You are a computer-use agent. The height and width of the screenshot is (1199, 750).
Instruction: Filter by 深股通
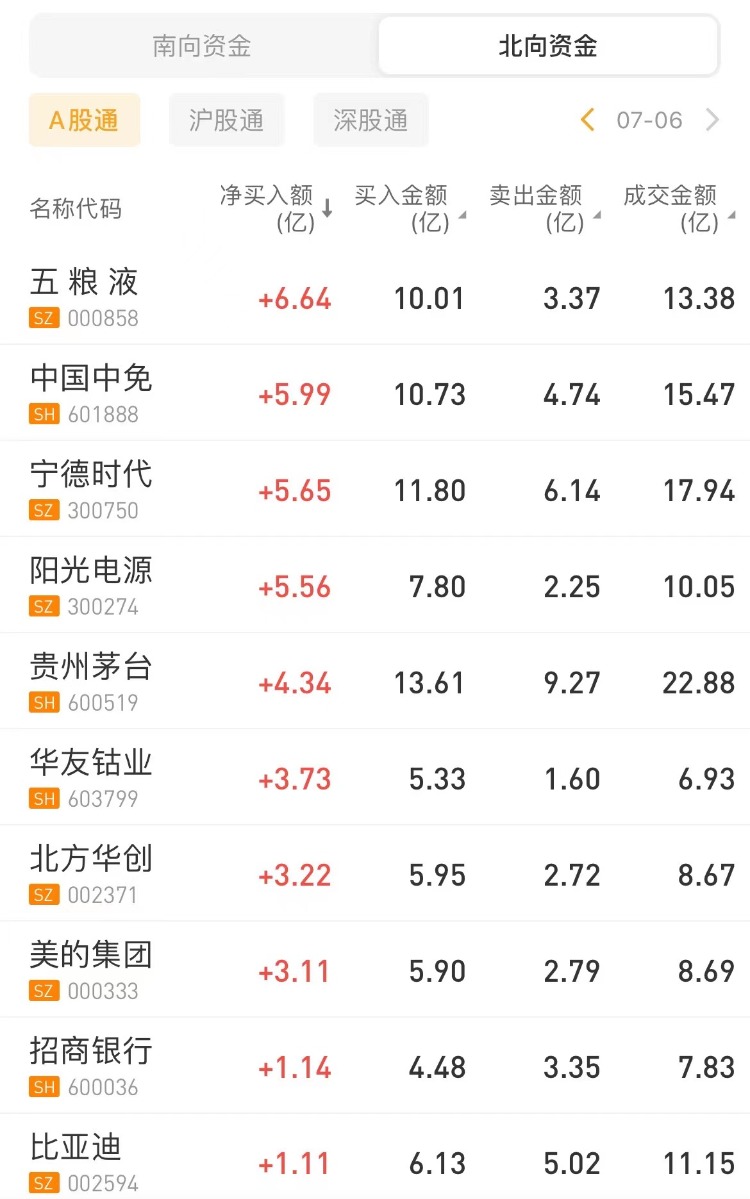point(370,121)
